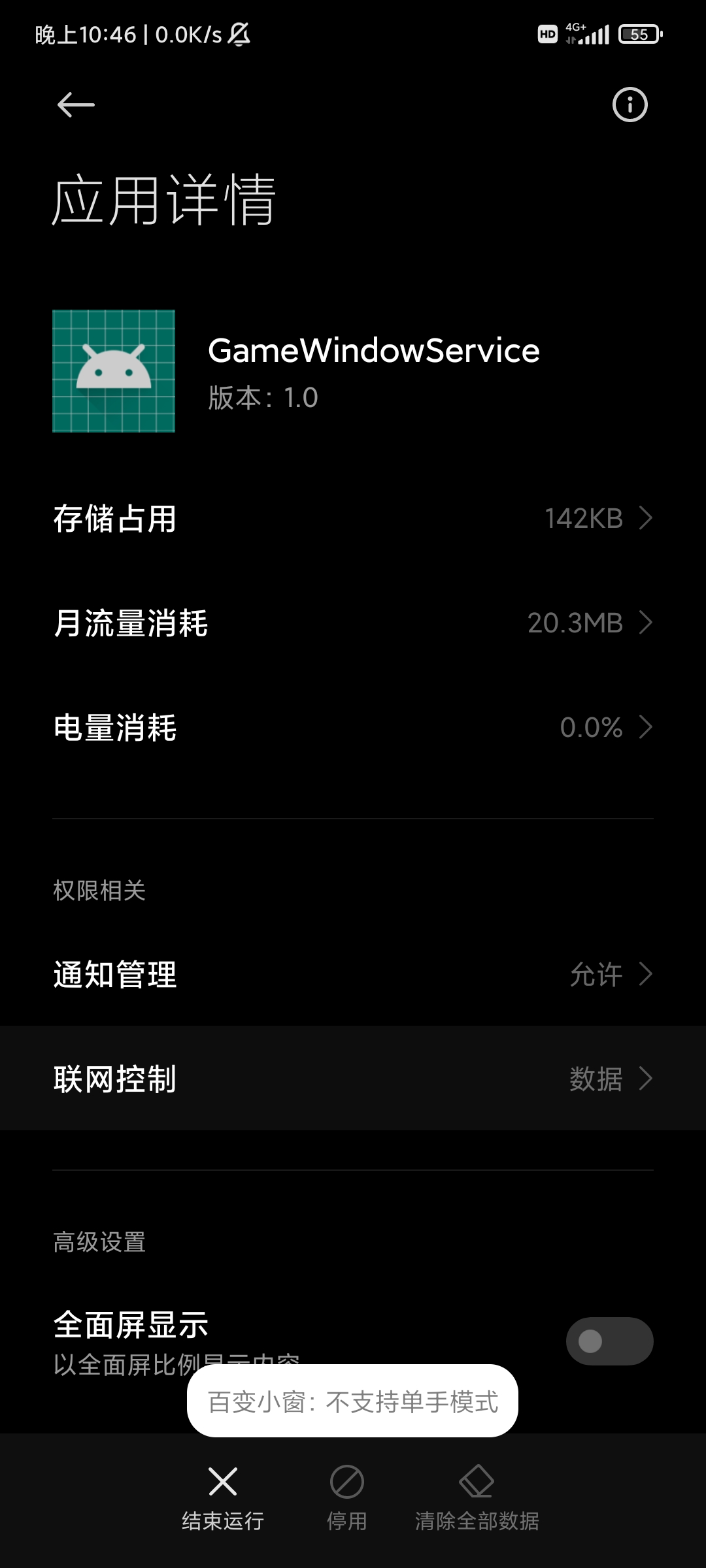Open 联网控制 network control
Image resolution: width=706 pixels, height=1568 pixels.
[353, 1078]
